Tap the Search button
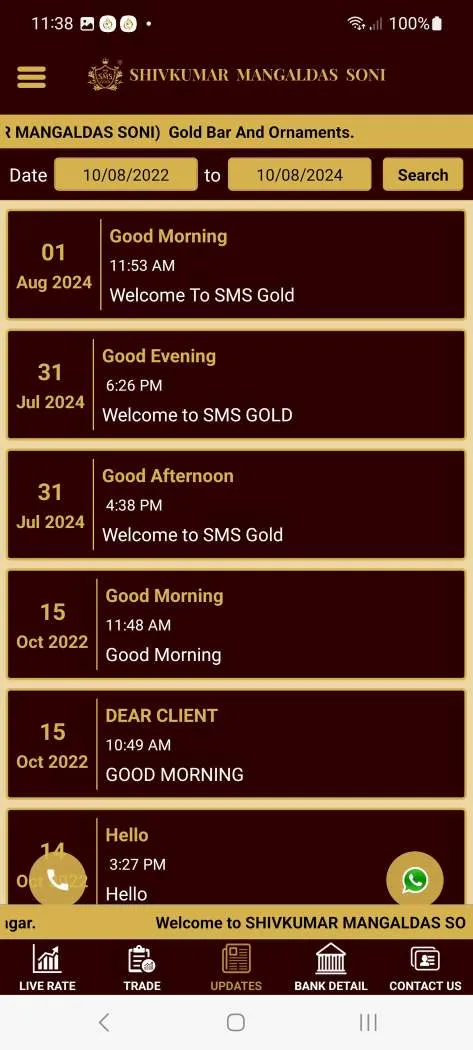Image resolution: width=473 pixels, height=1050 pixels. coord(423,175)
